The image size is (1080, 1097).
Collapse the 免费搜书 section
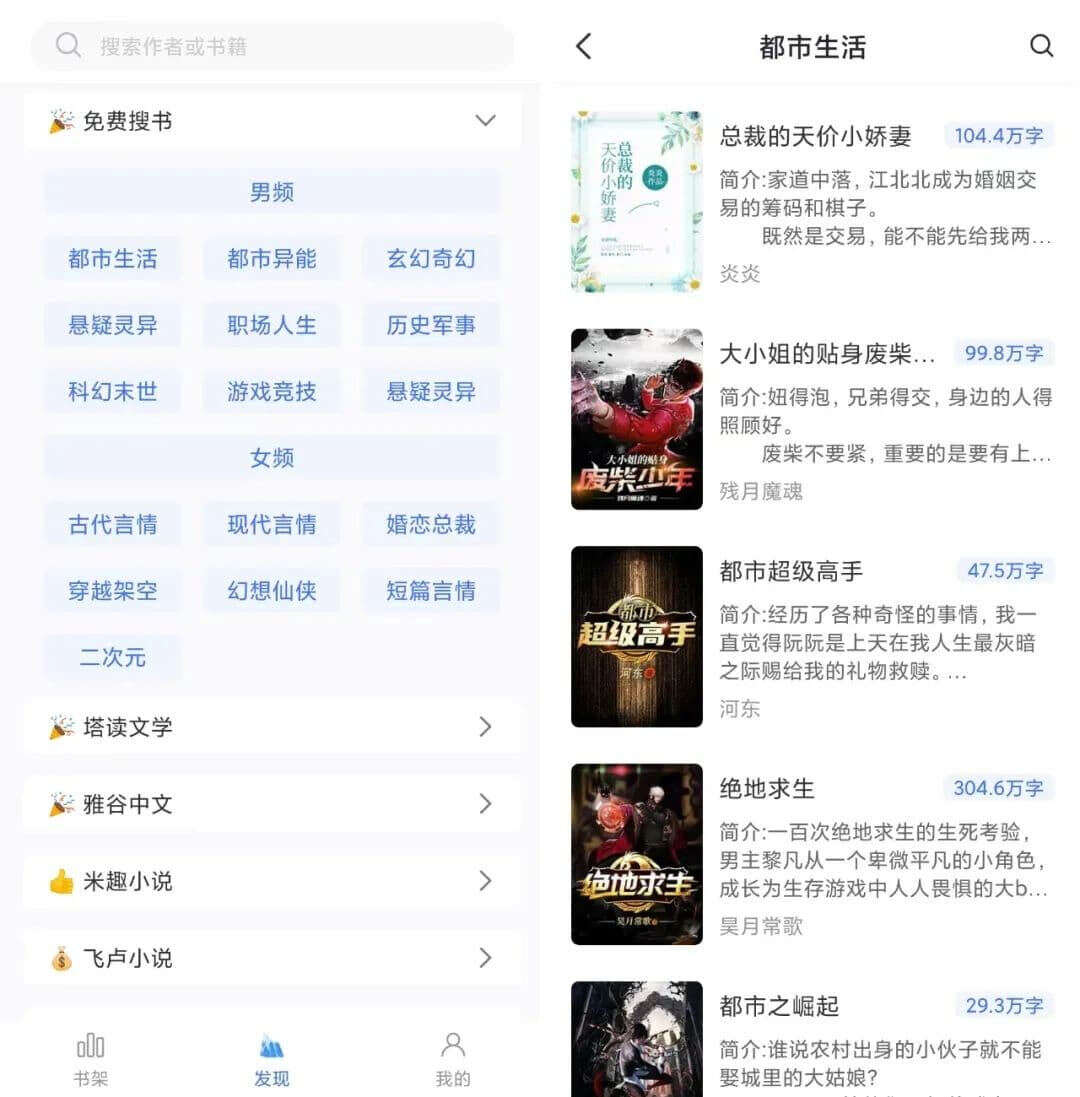click(x=485, y=121)
